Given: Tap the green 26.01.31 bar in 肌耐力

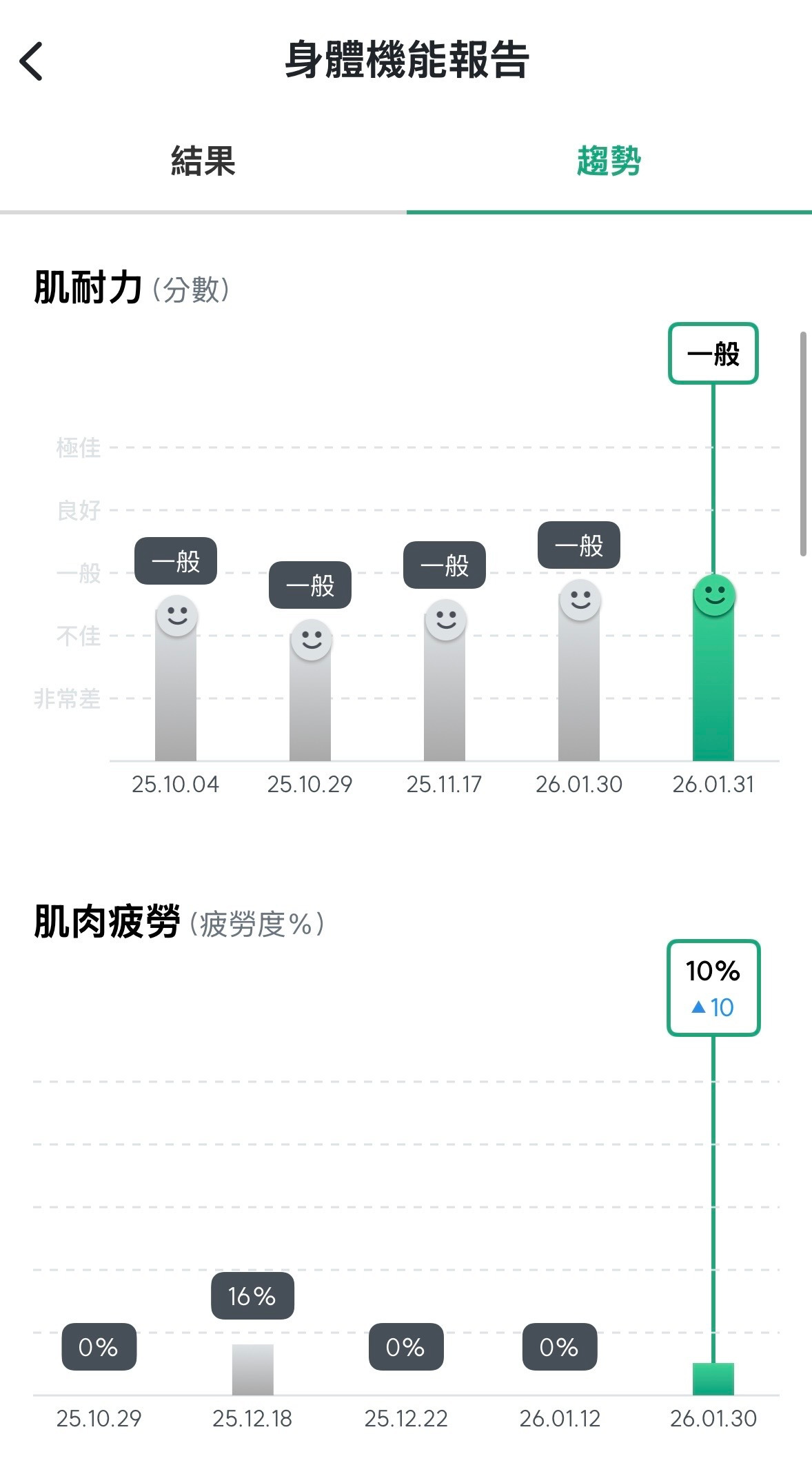Looking at the screenshot, I should pos(713,676).
